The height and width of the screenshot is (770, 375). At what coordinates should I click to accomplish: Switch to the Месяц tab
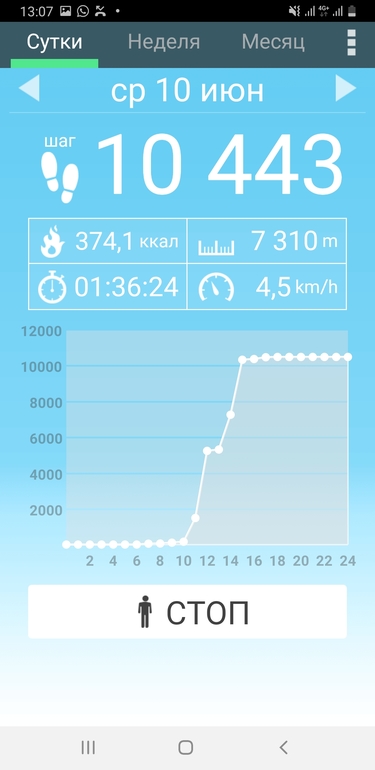pos(273,43)
